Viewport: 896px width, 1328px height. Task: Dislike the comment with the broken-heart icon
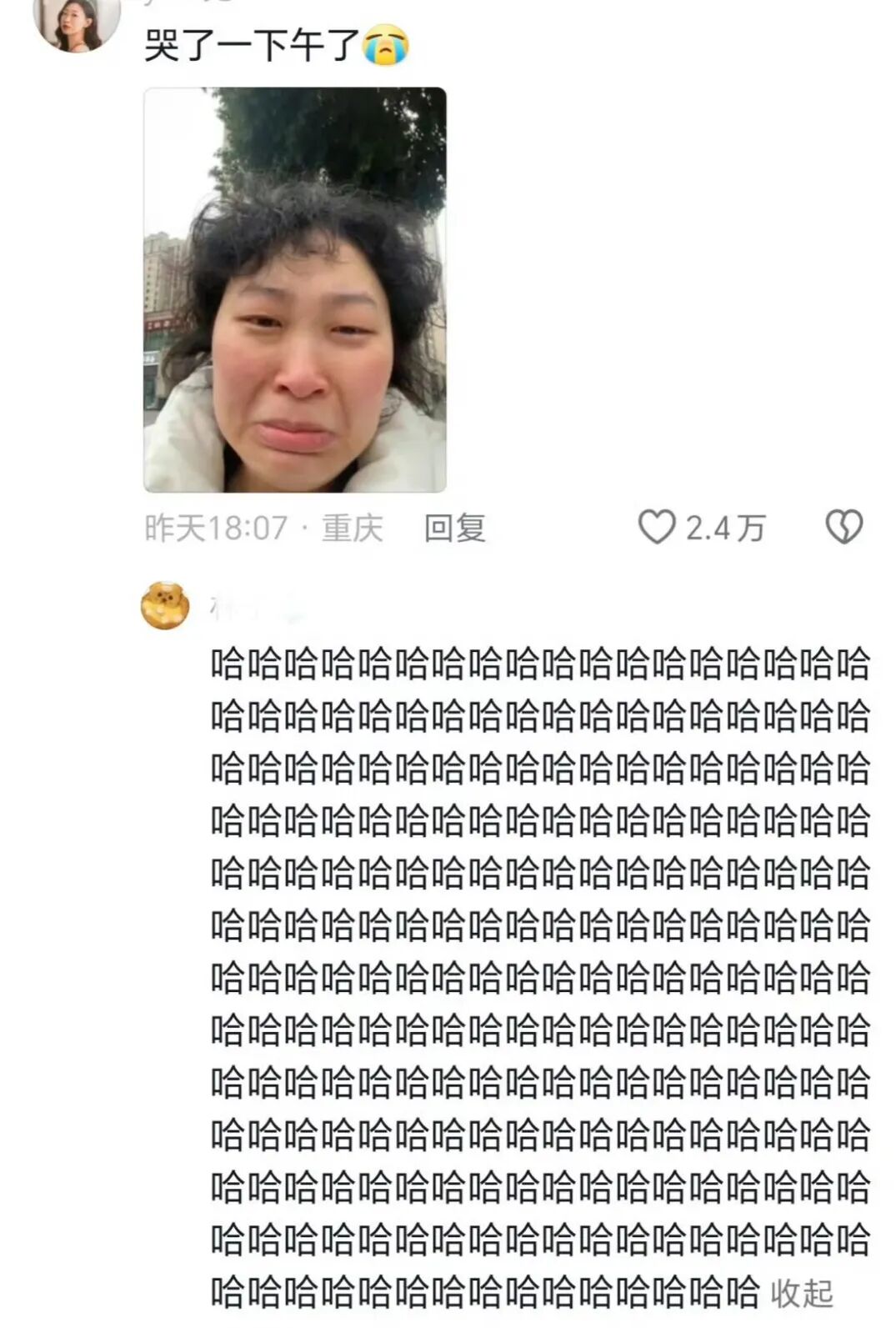pyautogui.click(x=843, y=528)
